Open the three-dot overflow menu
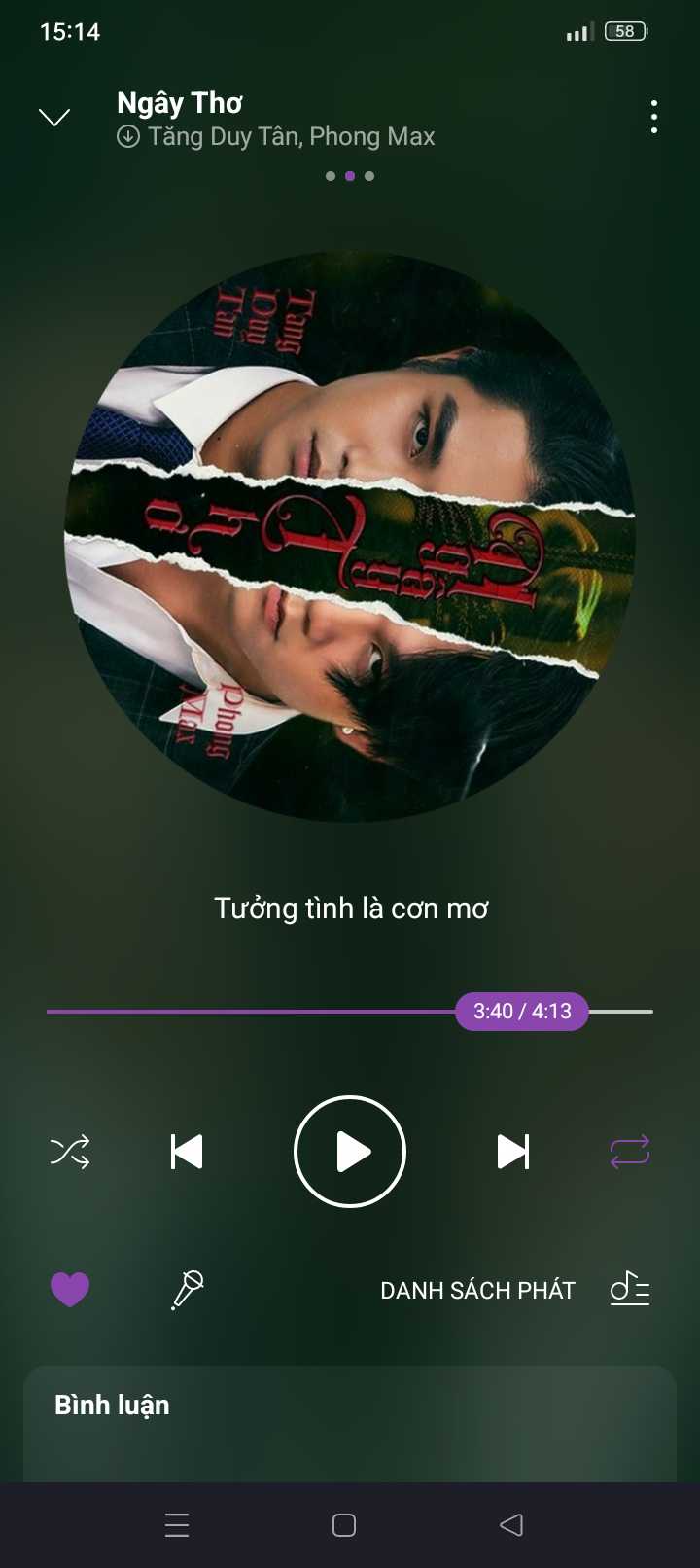This screenshot has height=1568, width=700. click(x=654, y=117)
